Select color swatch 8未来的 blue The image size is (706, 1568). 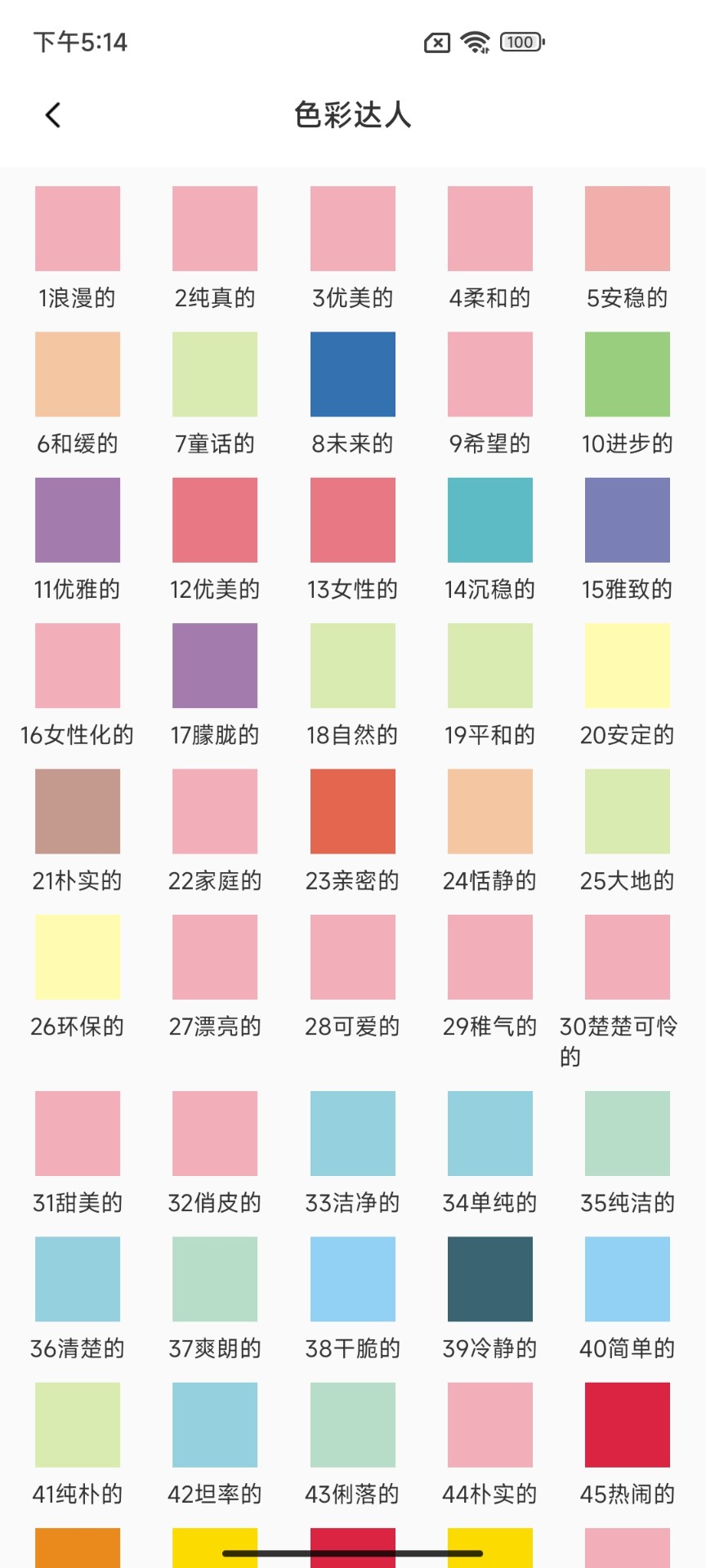click(351, 374)
